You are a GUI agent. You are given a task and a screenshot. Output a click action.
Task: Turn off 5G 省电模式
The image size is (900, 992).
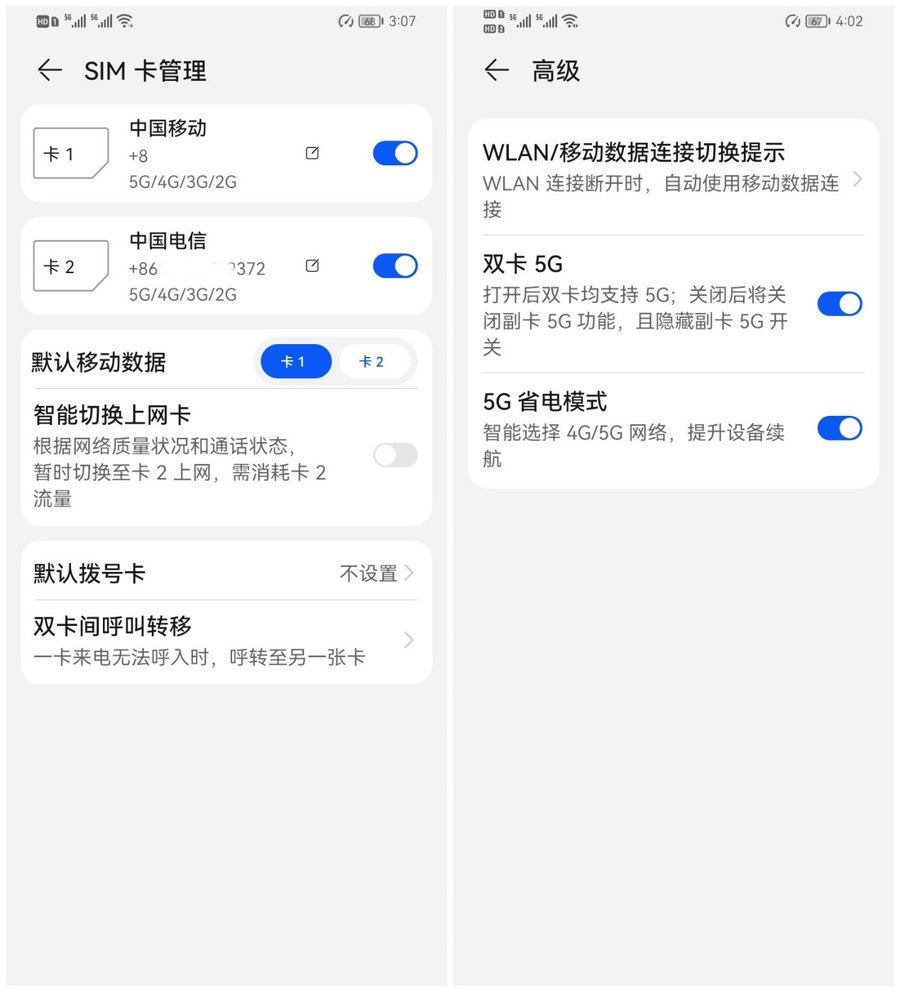click(x=839, y=428)
